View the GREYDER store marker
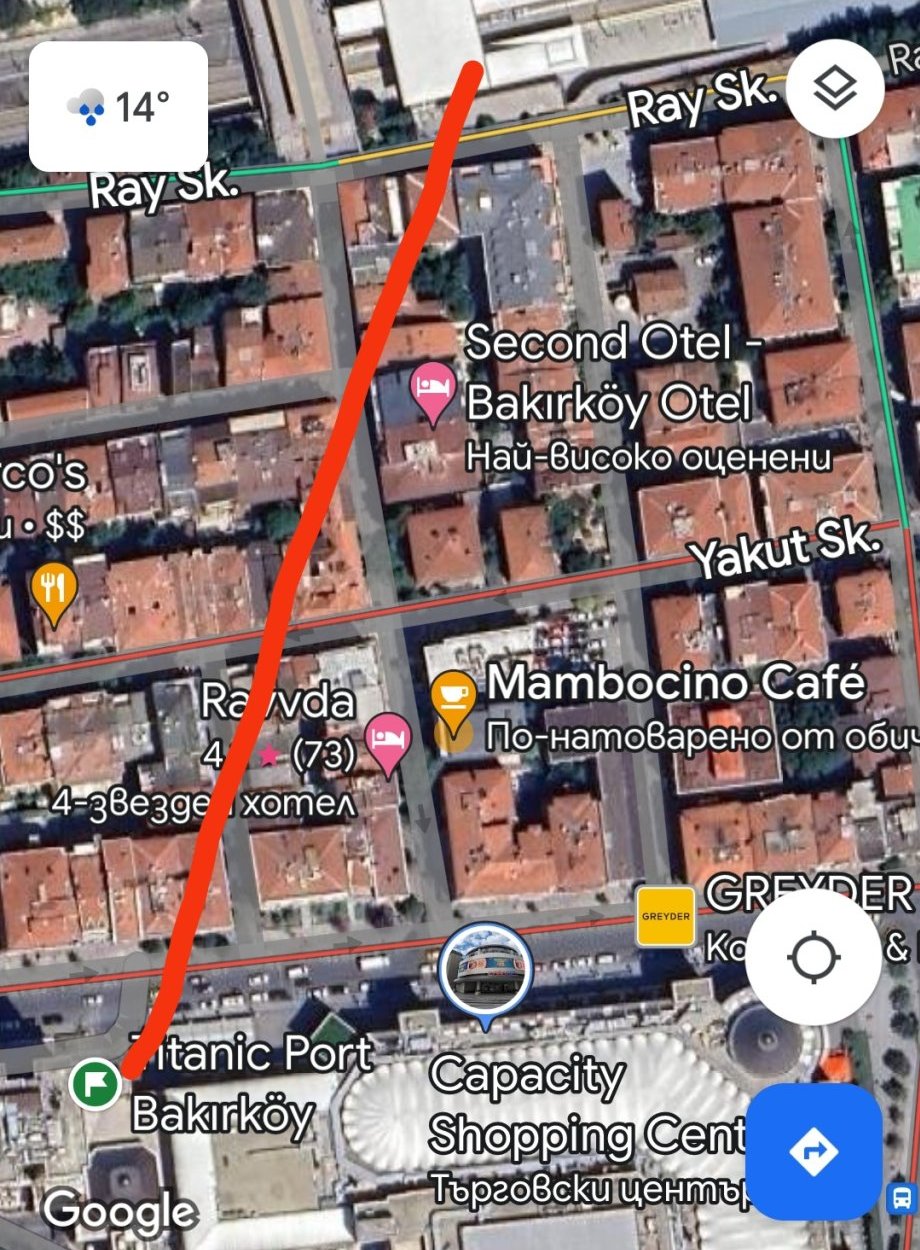The image size is (920, 1250). point(666,915)
